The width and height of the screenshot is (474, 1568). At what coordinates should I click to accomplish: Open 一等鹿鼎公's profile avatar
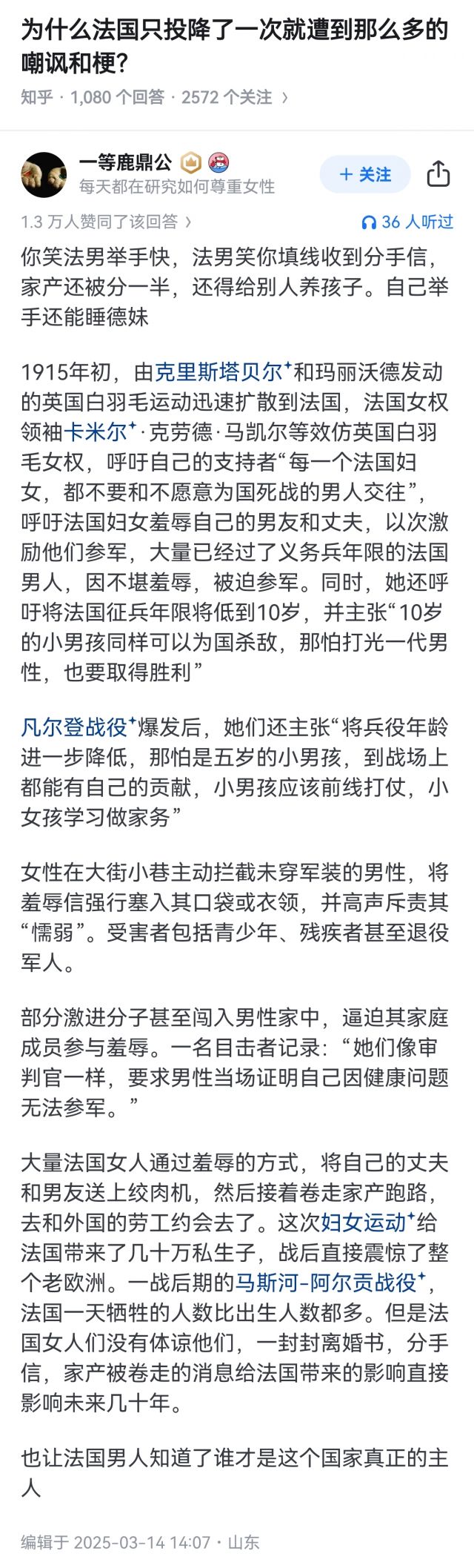click(44, 175)
